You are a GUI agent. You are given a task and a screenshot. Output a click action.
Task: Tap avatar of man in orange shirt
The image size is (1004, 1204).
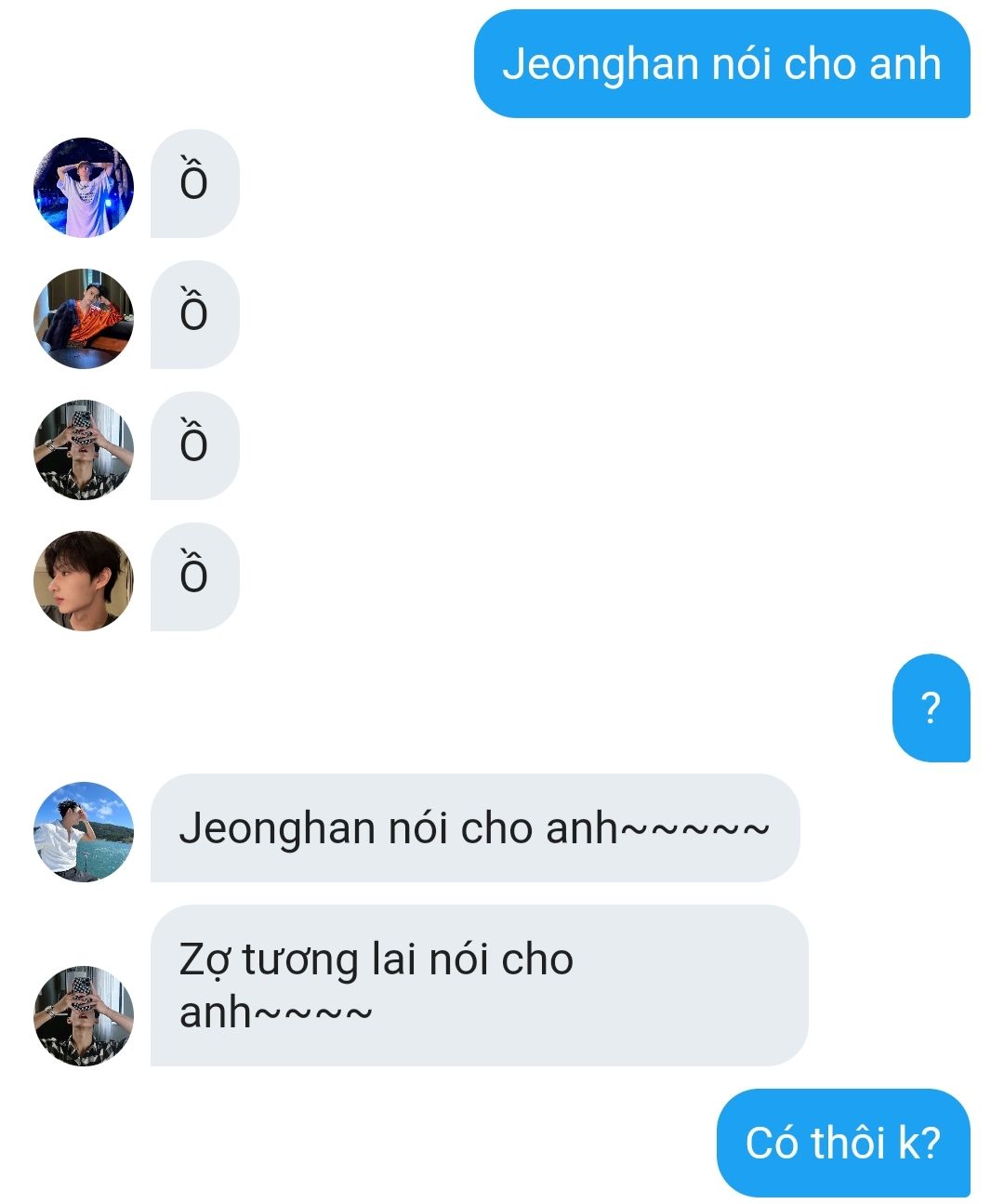point(84,319)
